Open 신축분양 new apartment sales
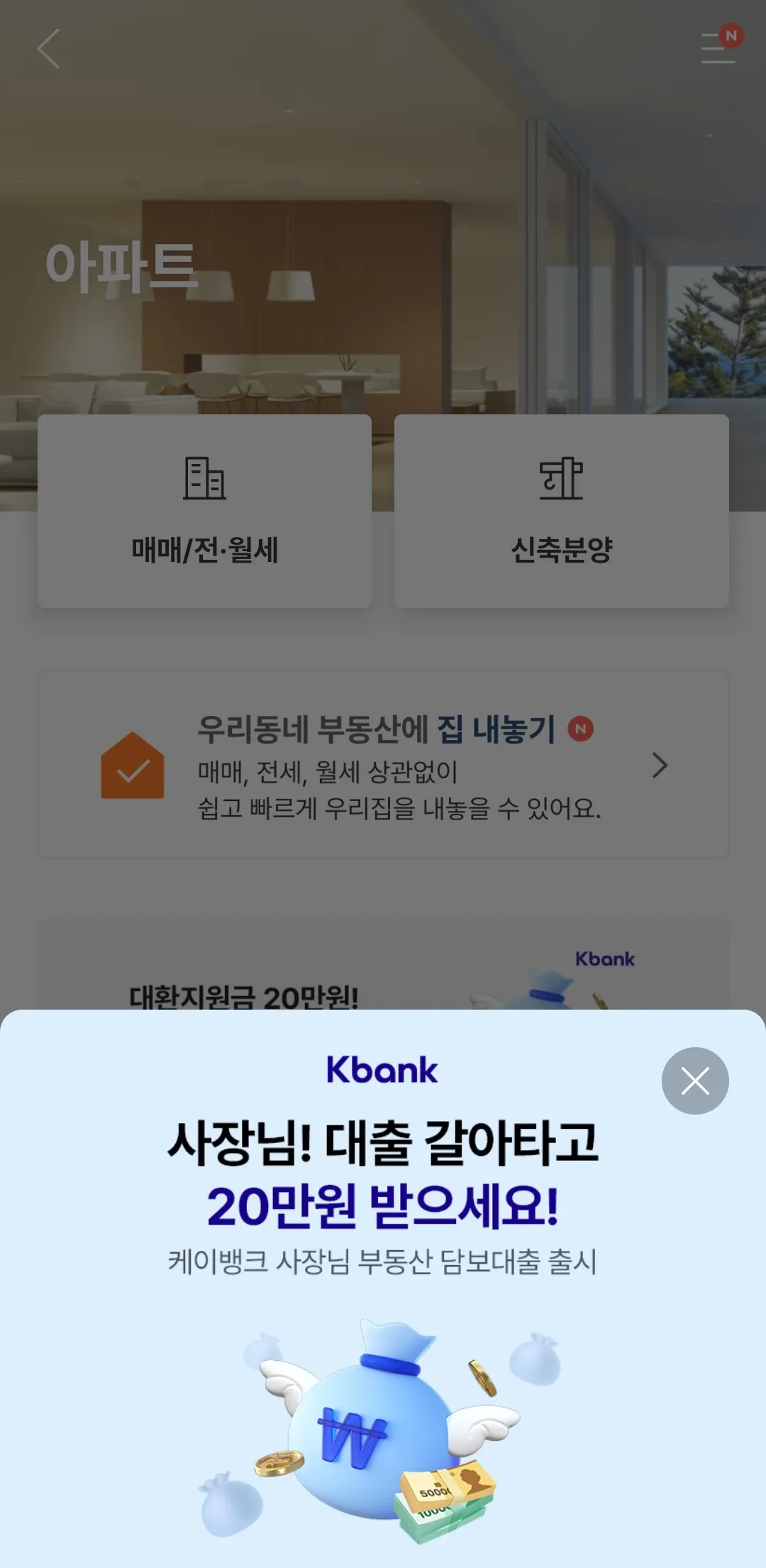This screenshot has width=766, height=1568. 561,511
